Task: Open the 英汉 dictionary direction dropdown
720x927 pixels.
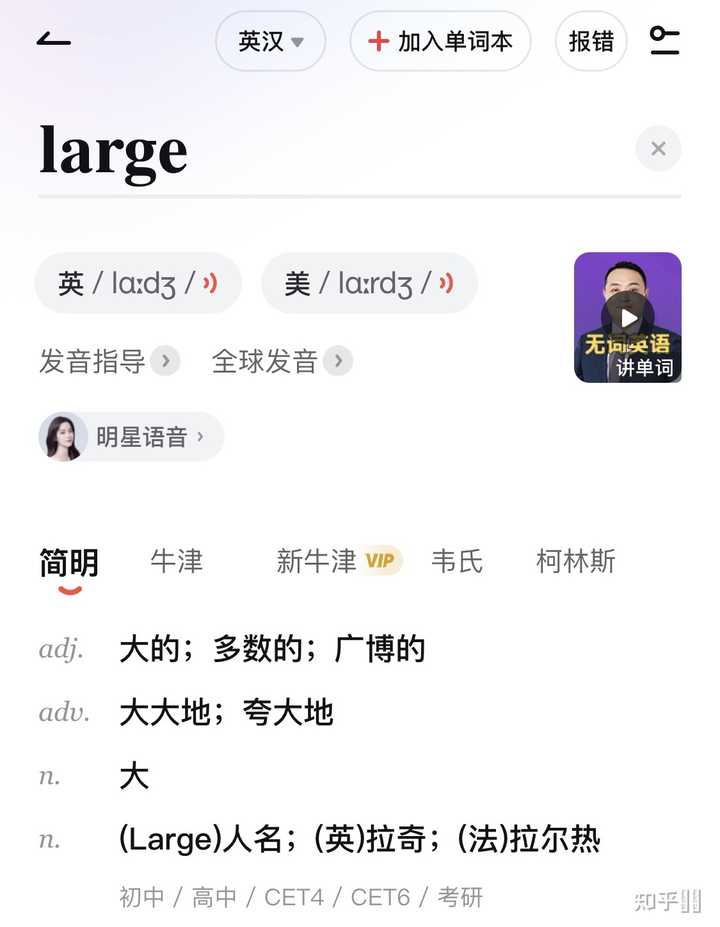Action: 271,42
